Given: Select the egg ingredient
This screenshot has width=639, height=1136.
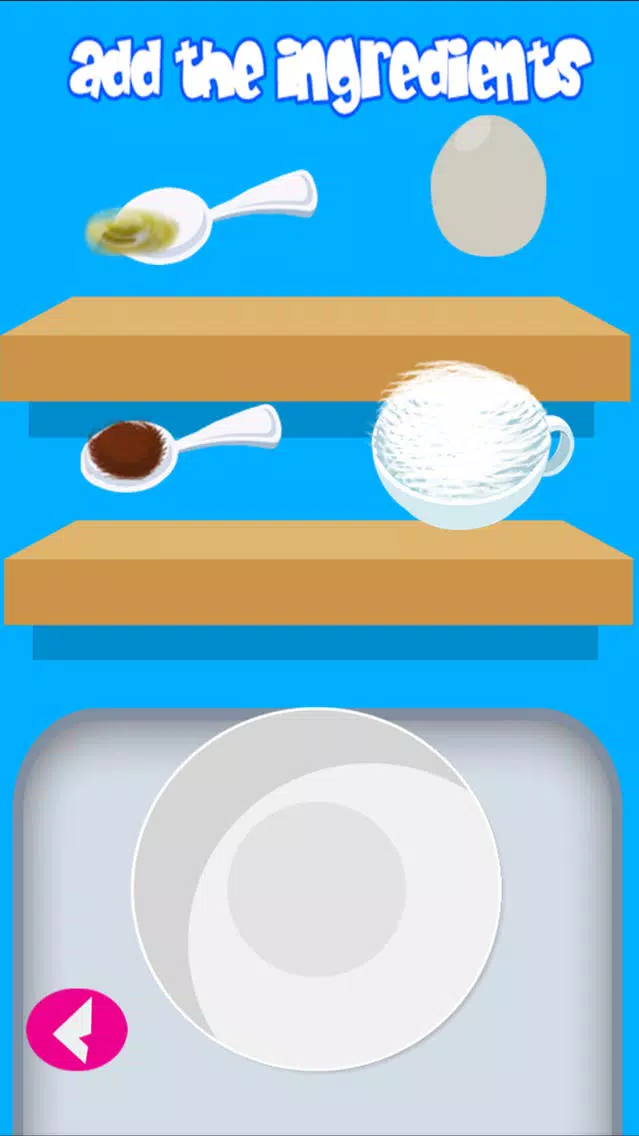Looking at the screenshot, I should [488, 185].
